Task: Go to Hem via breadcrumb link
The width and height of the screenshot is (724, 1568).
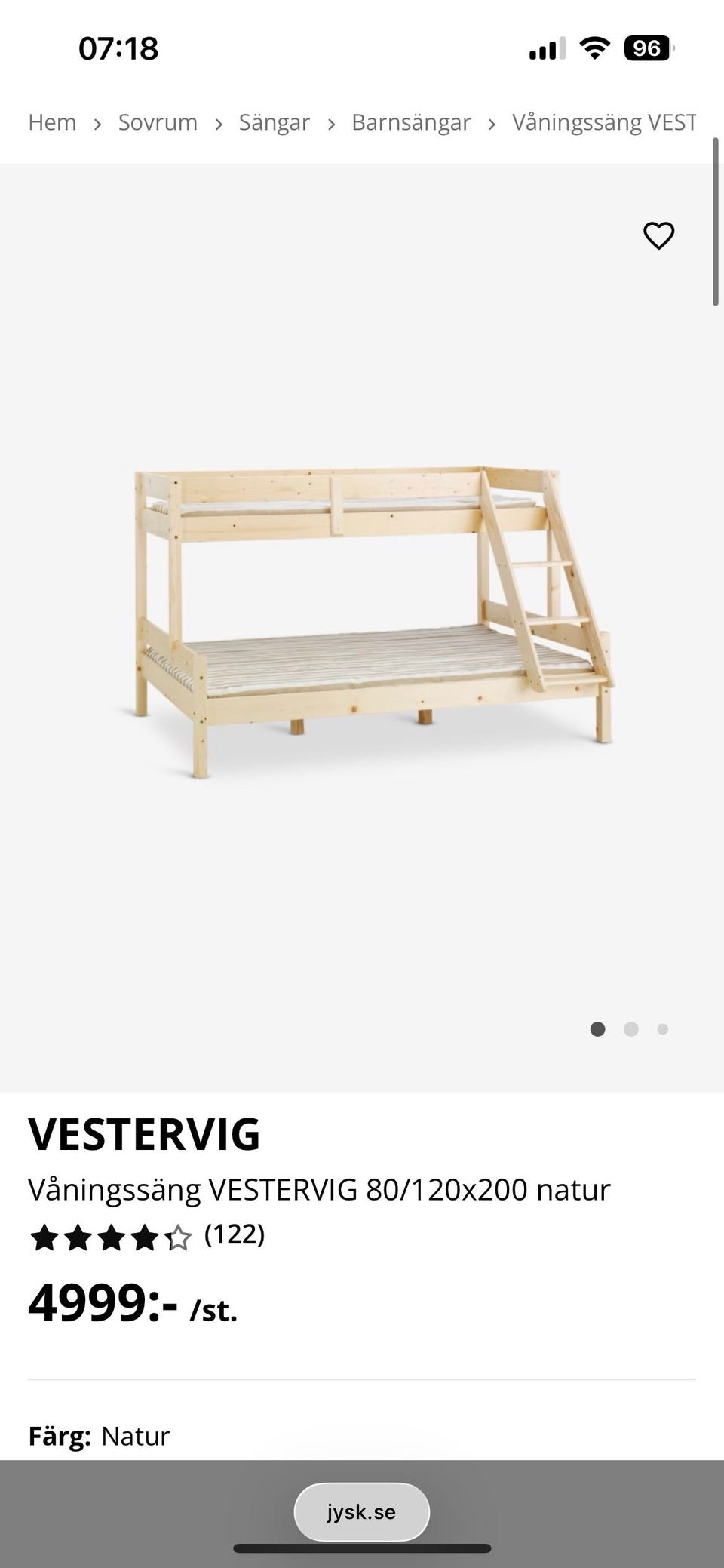Action: click(x=51, y=121)
